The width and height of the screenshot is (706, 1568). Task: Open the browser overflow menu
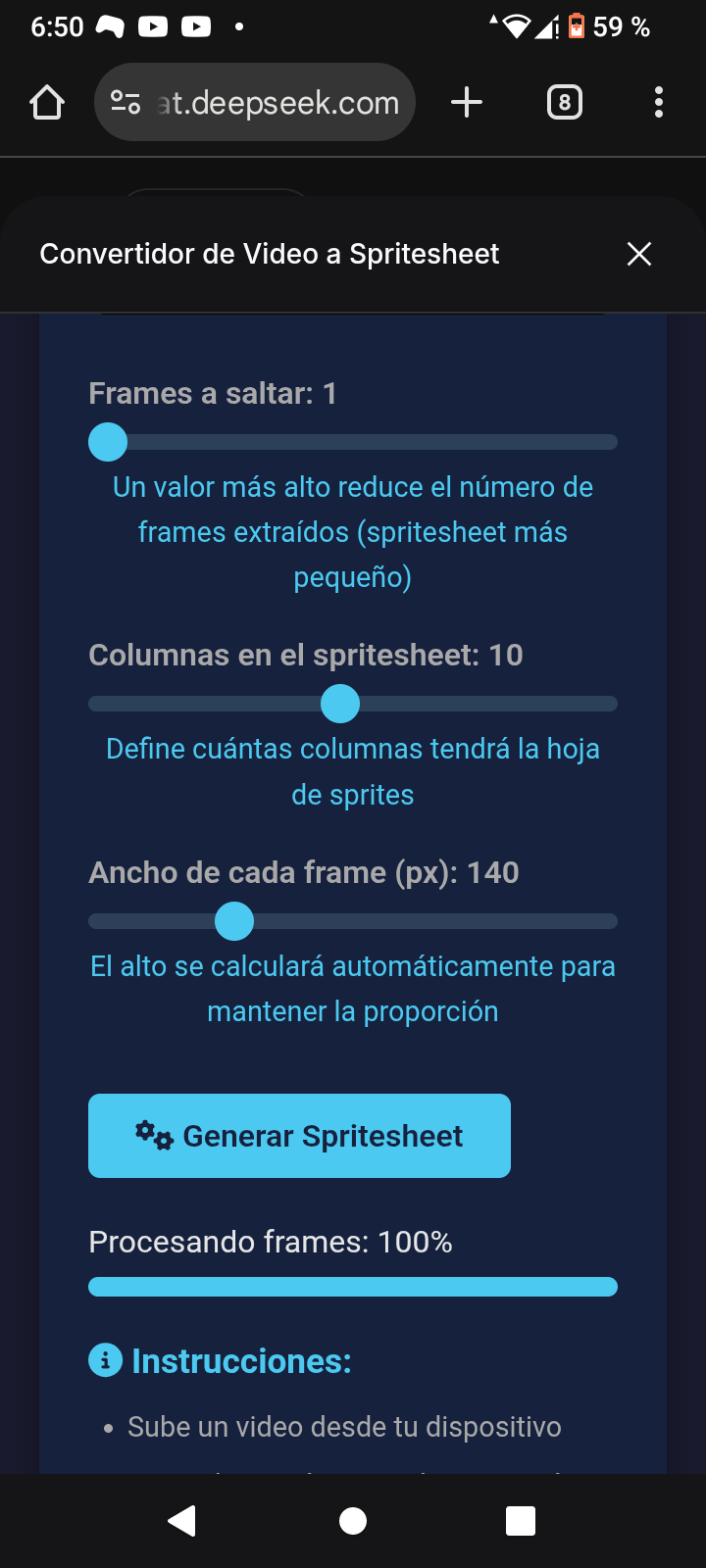(x=658, y=102)
